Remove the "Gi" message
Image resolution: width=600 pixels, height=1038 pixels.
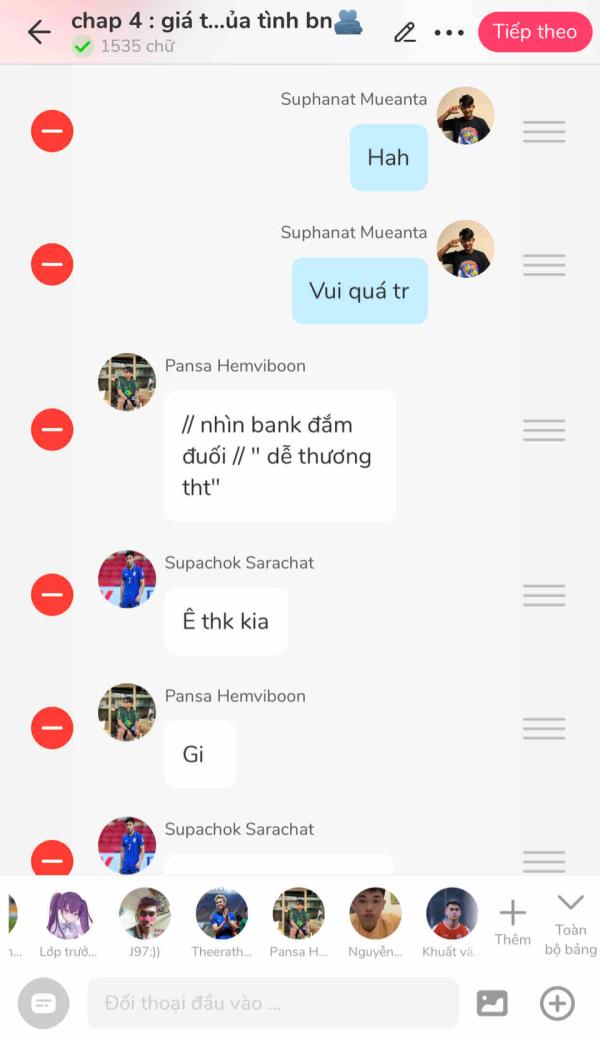coord(52,728)
